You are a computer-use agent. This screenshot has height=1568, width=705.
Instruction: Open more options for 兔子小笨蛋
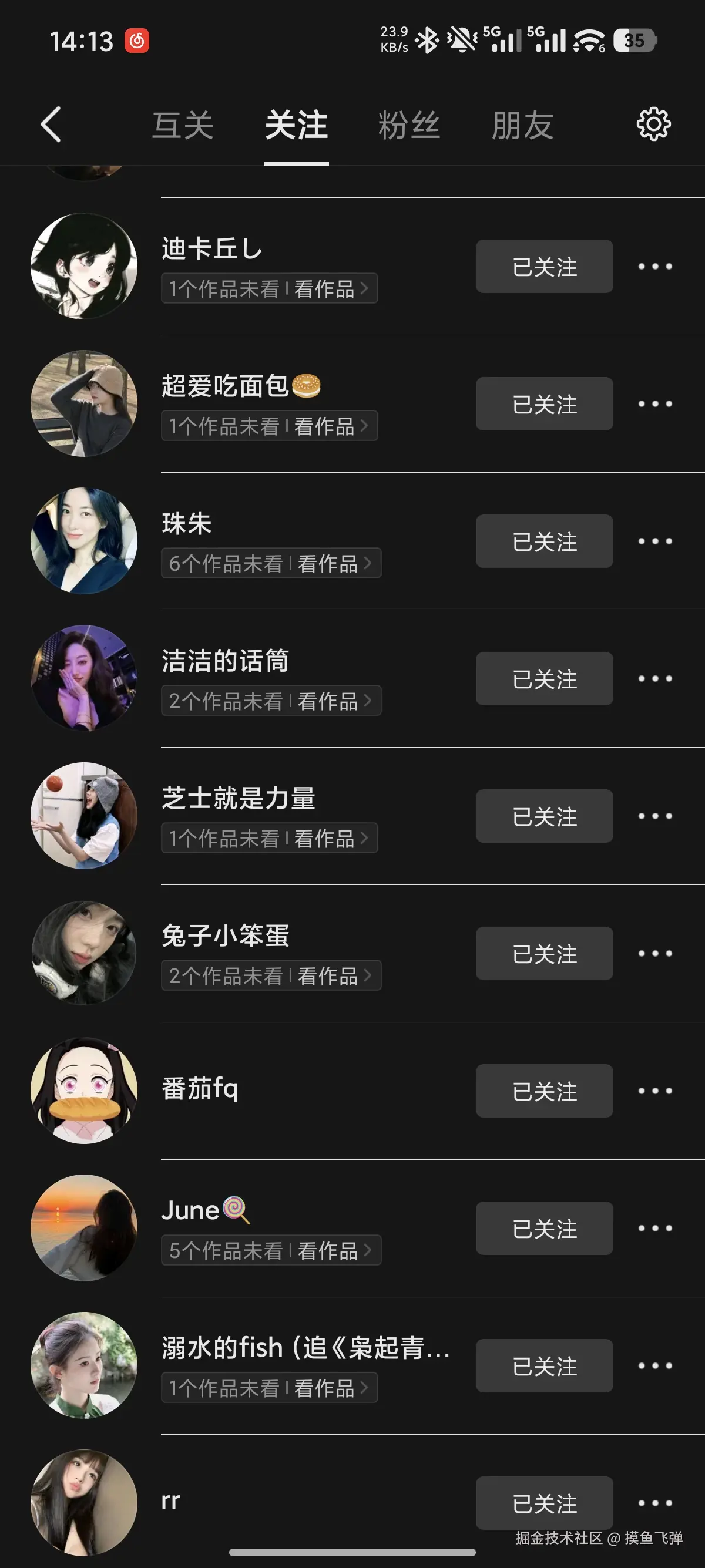(x=654, y=954)
